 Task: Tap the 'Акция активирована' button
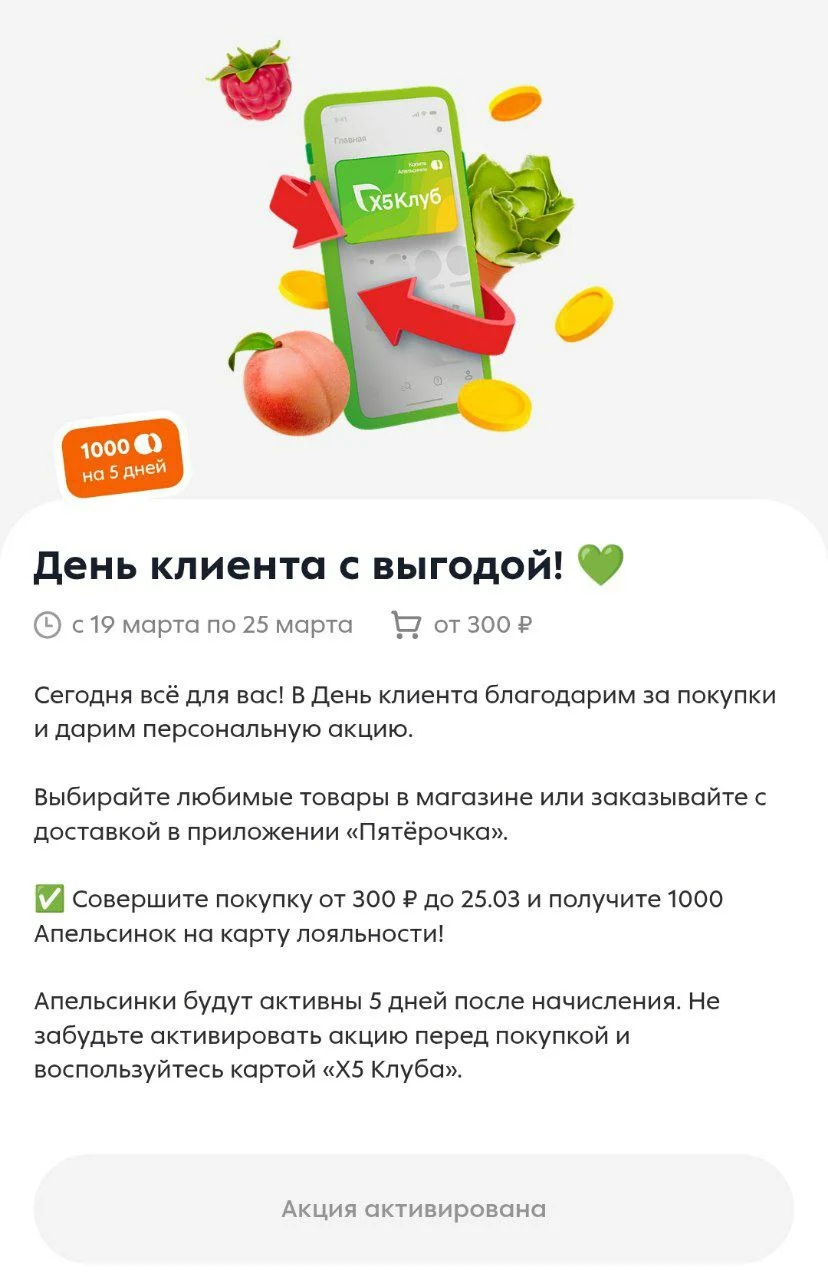pos(414,1209)
